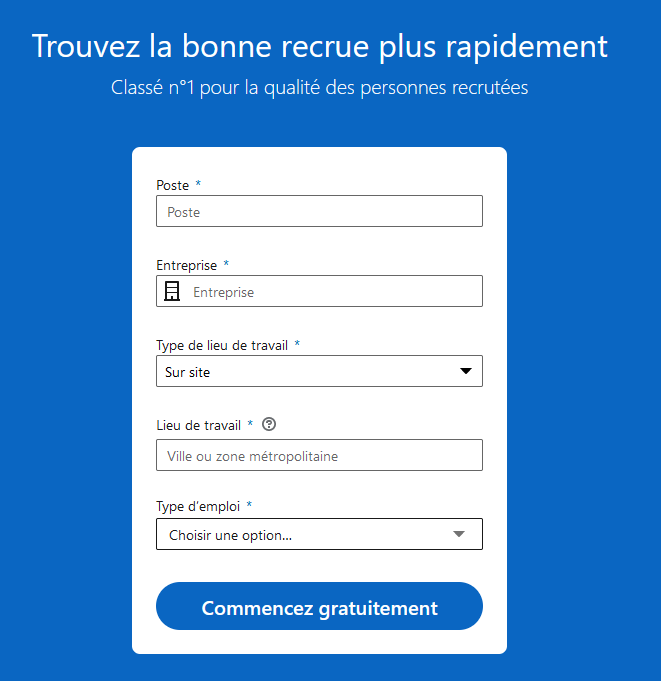Select the Ville ou zone métropolitaine field
Viewport: 661px width, 681px height.
click(x=319, y=456)
